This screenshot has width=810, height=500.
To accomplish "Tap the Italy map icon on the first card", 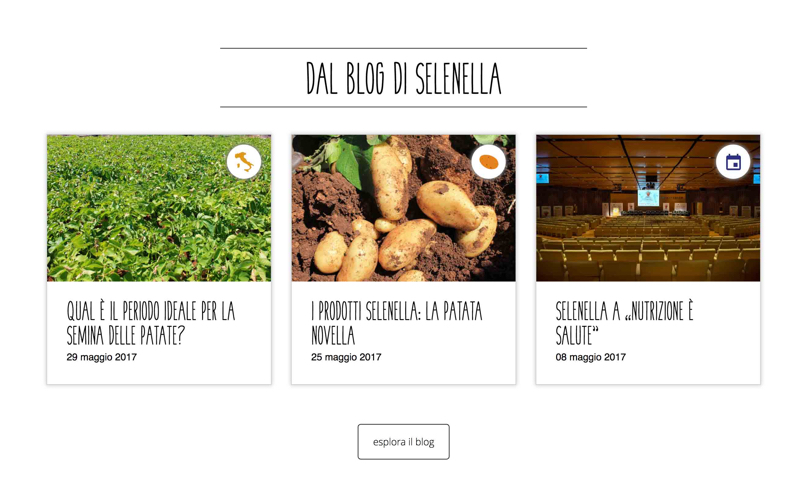I will 244,162.
